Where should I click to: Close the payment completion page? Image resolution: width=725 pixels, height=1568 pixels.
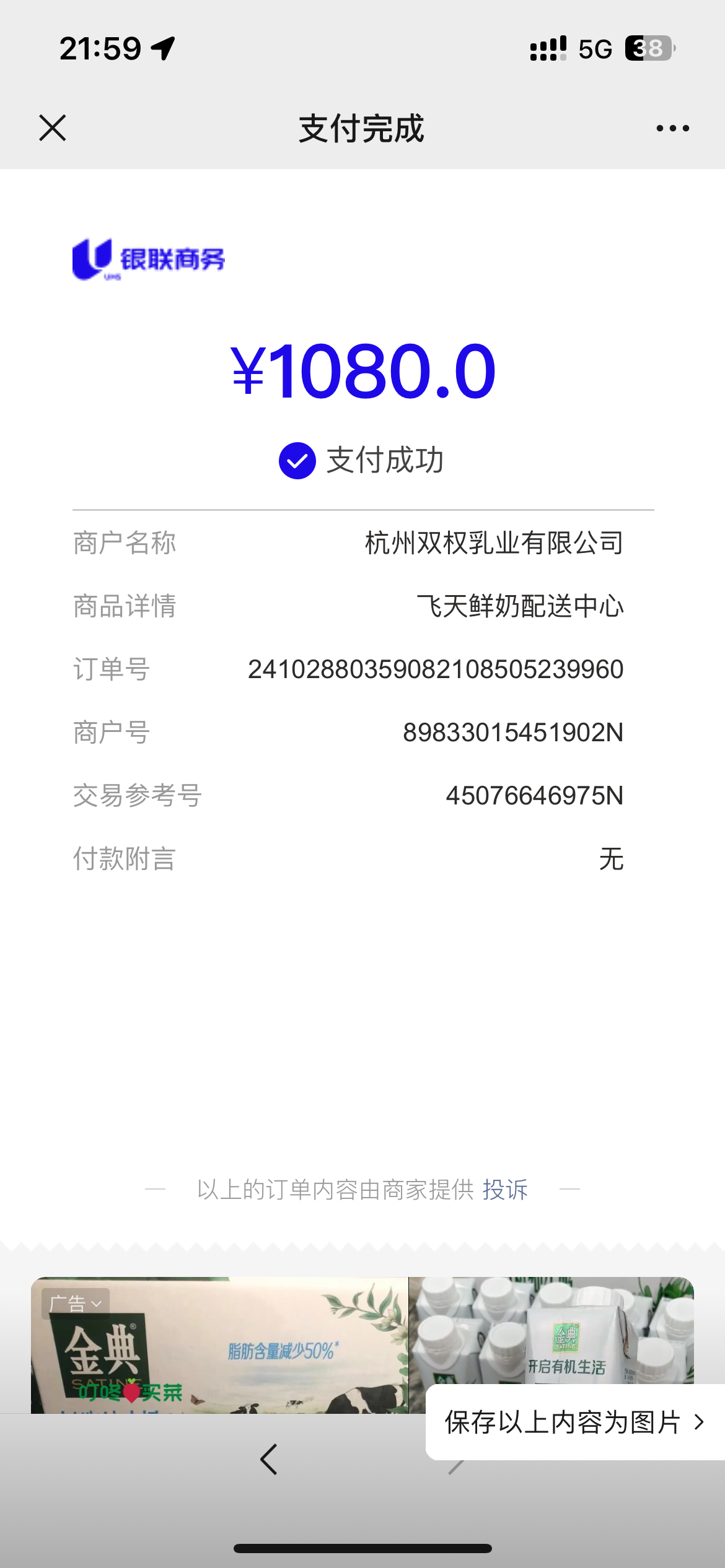(x=53, y=128)
